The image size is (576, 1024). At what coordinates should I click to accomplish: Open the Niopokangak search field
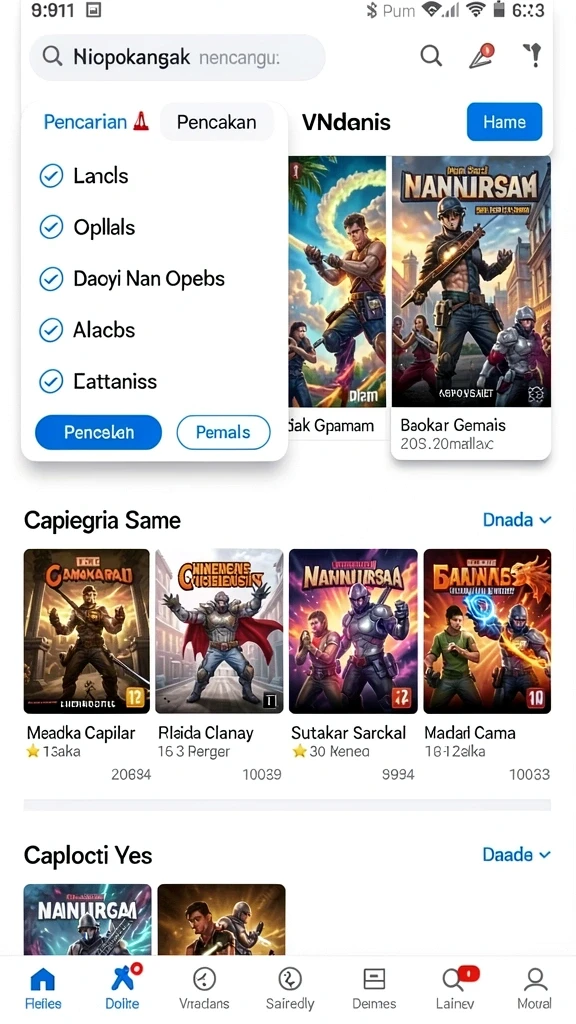click(177, 57)
